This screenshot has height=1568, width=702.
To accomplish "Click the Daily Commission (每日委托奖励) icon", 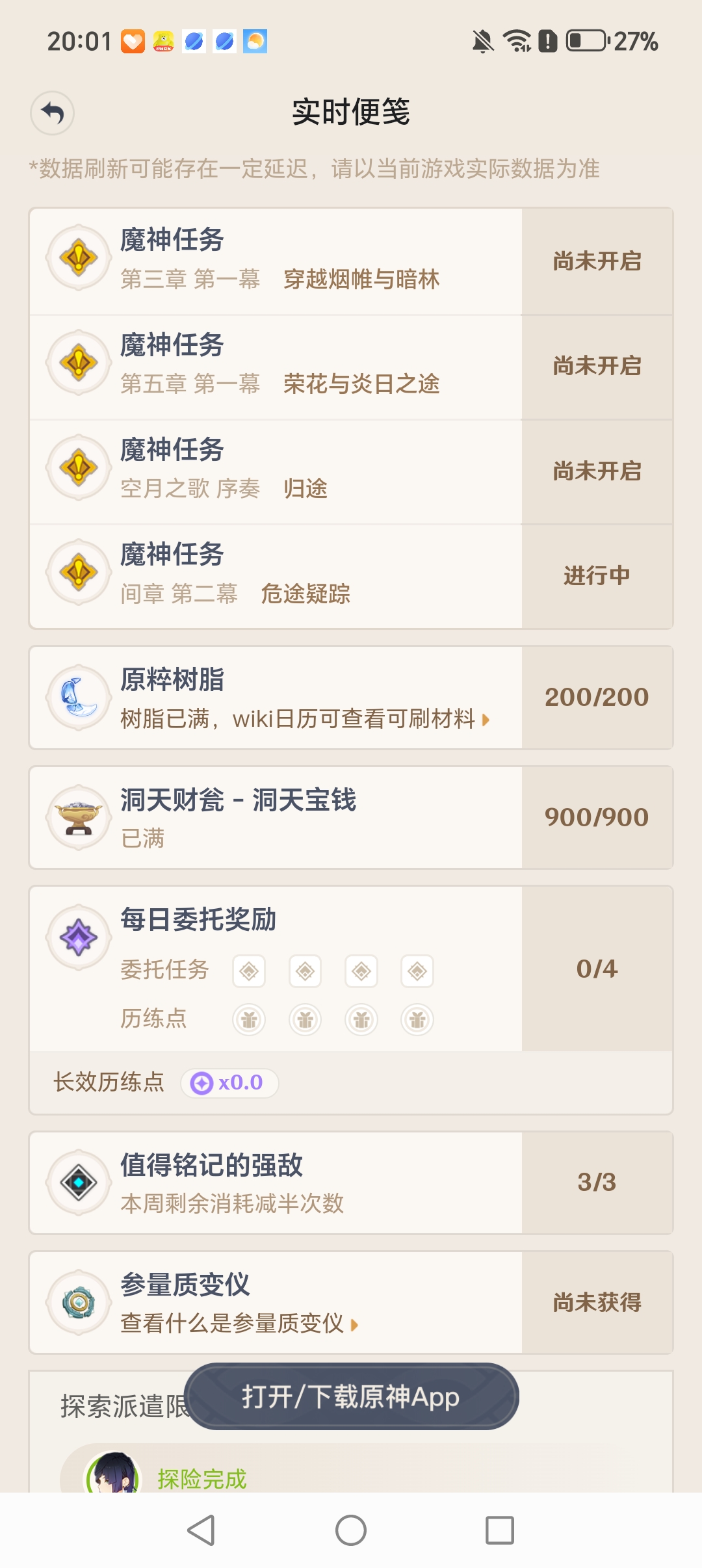I will [78, 938].
